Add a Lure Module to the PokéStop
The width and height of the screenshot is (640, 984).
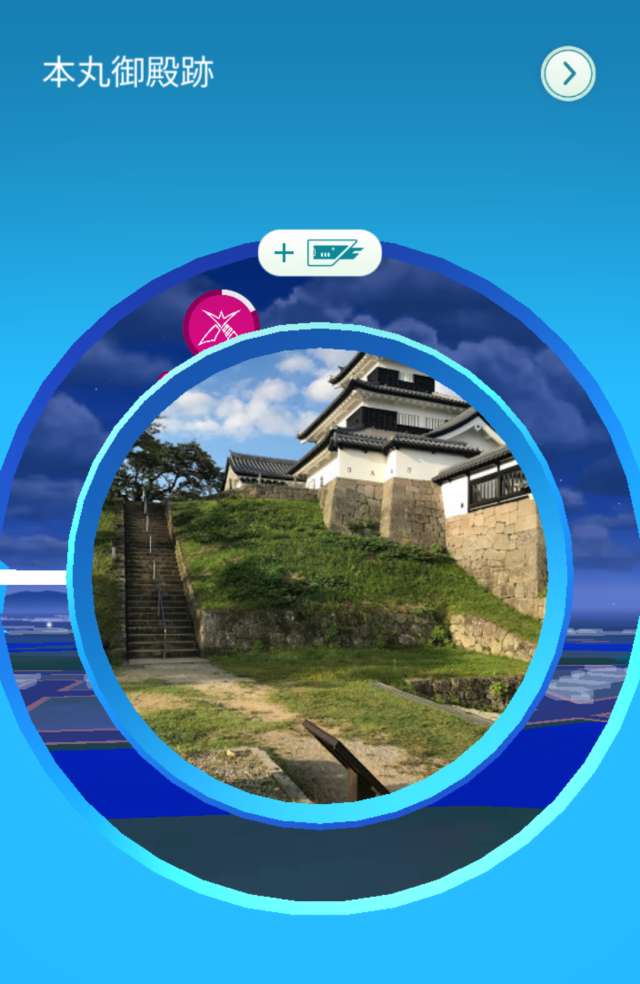tap(320, 253)
